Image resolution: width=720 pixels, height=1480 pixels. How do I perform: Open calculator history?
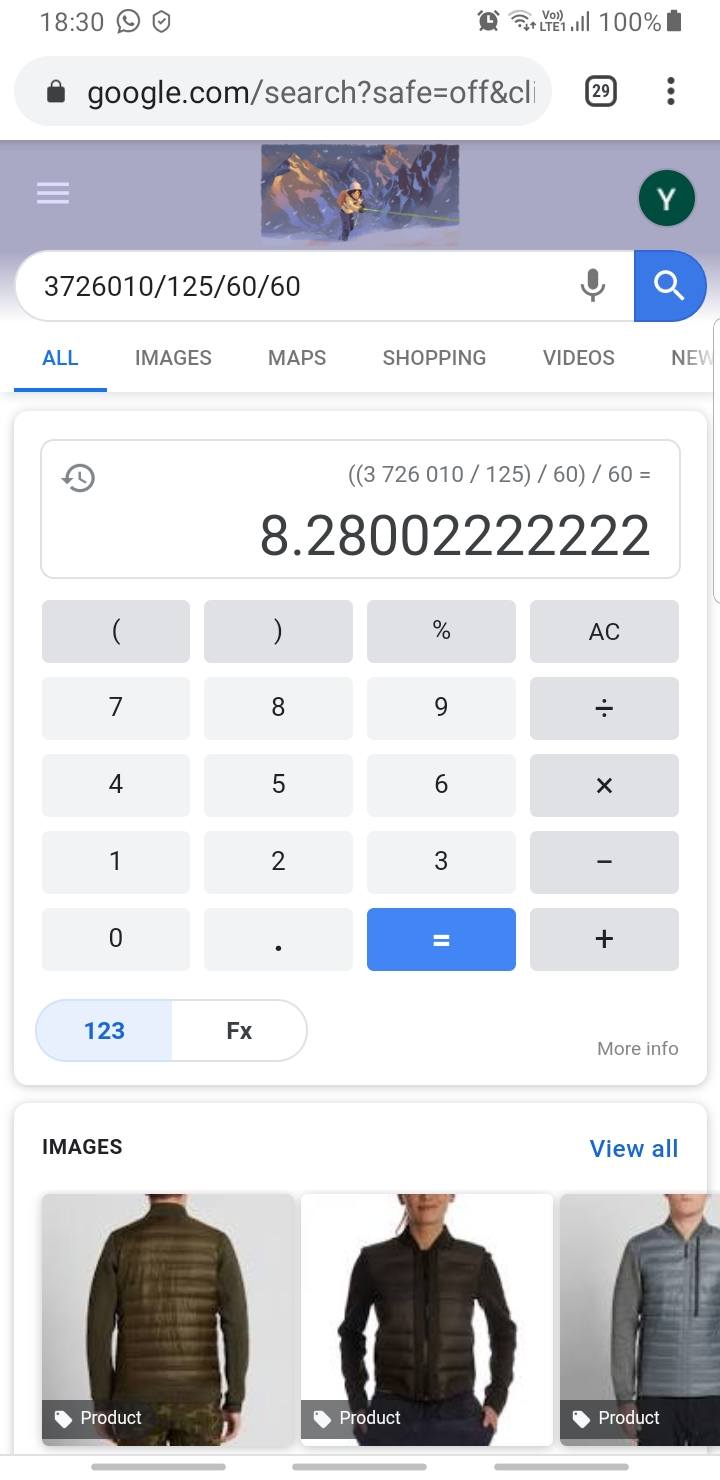click(78, 478)
